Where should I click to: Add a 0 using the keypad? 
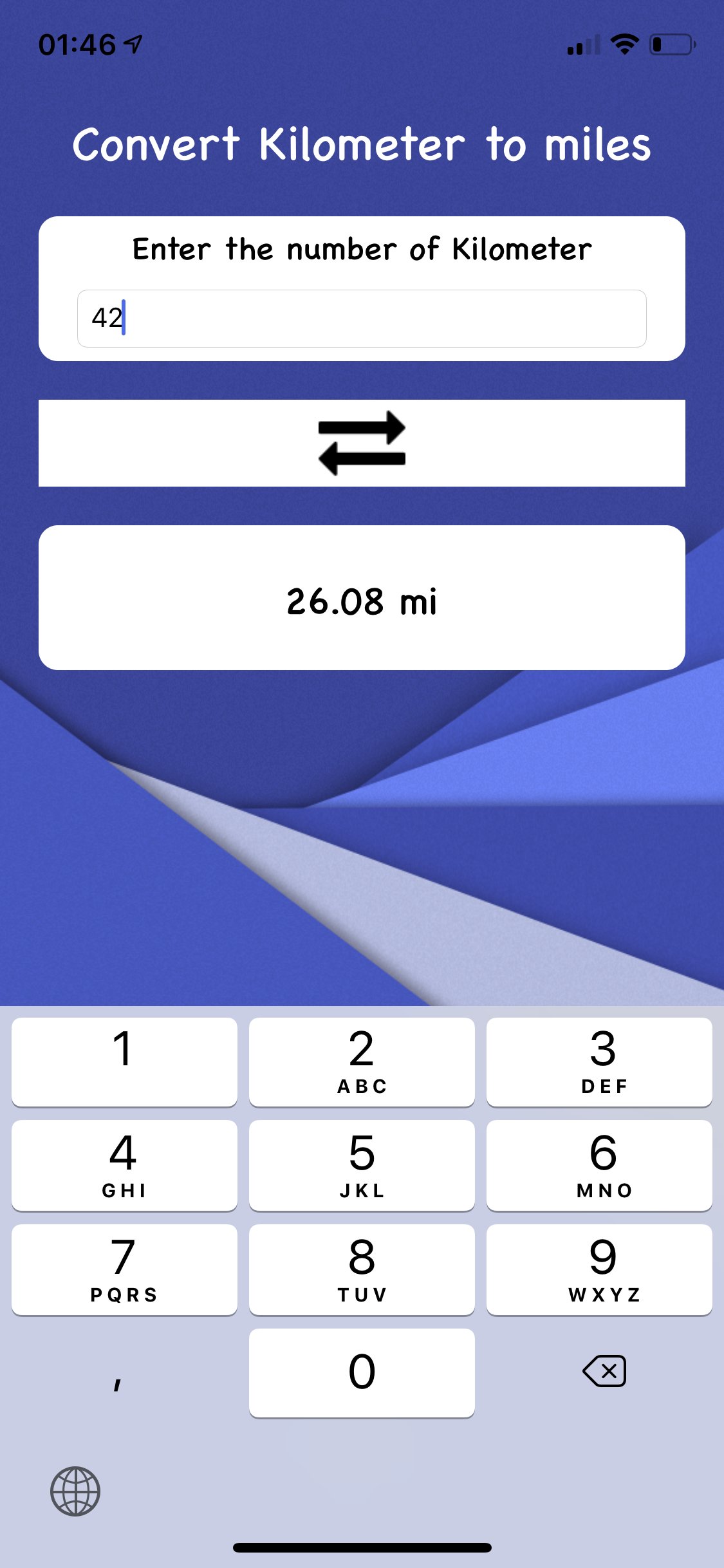[362, 1373]
